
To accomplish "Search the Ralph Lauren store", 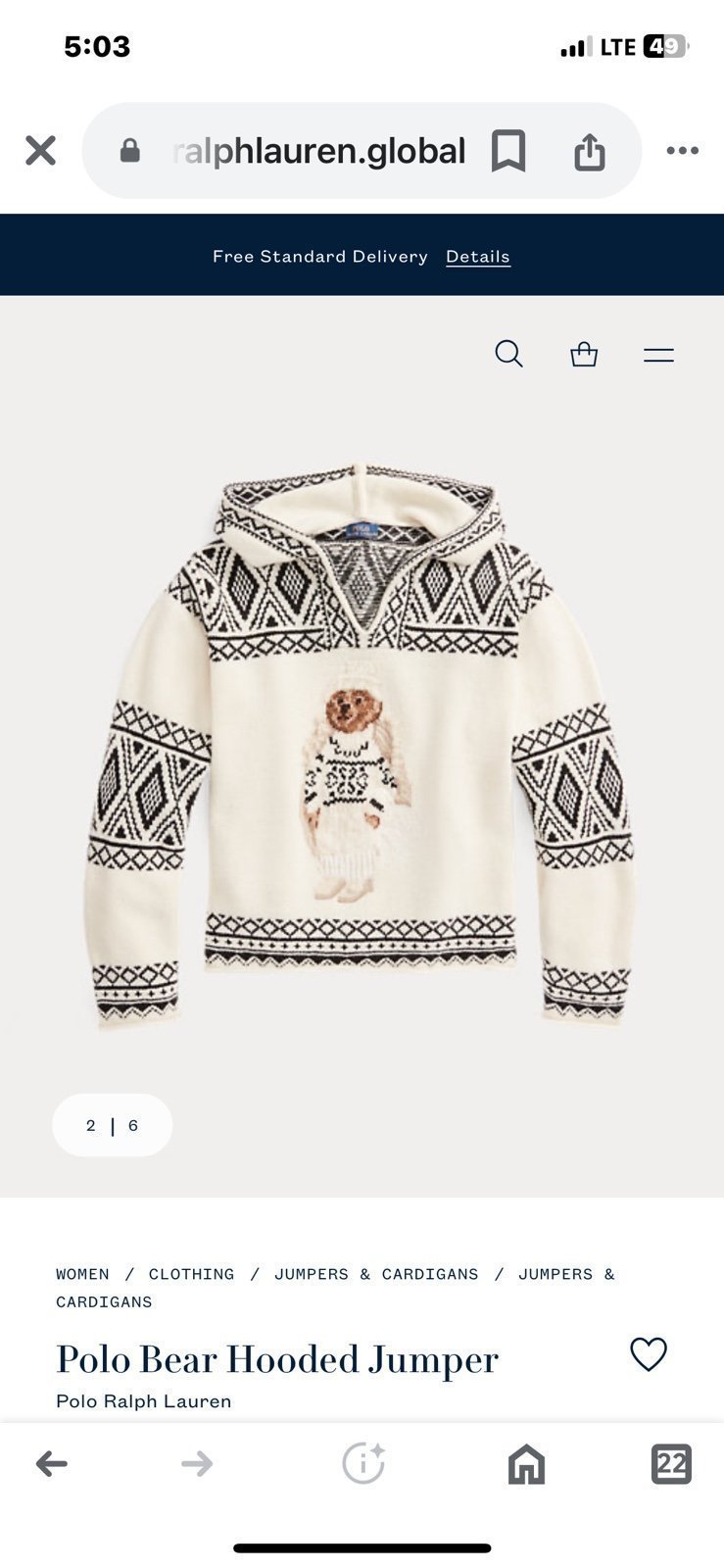I will pyautogui.click(x=508, y=354).
